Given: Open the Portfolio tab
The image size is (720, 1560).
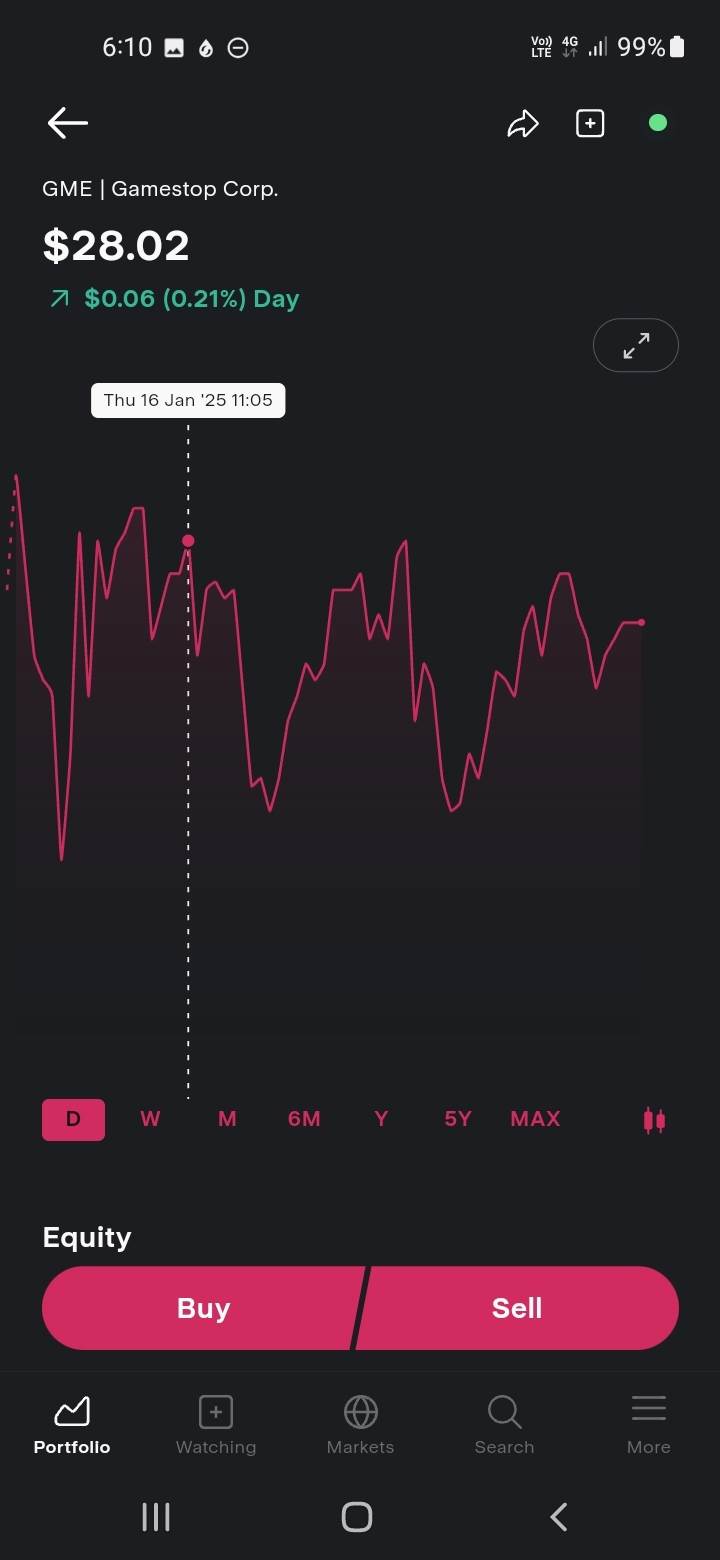Looking at the screenshot, I should (72, 1425).
